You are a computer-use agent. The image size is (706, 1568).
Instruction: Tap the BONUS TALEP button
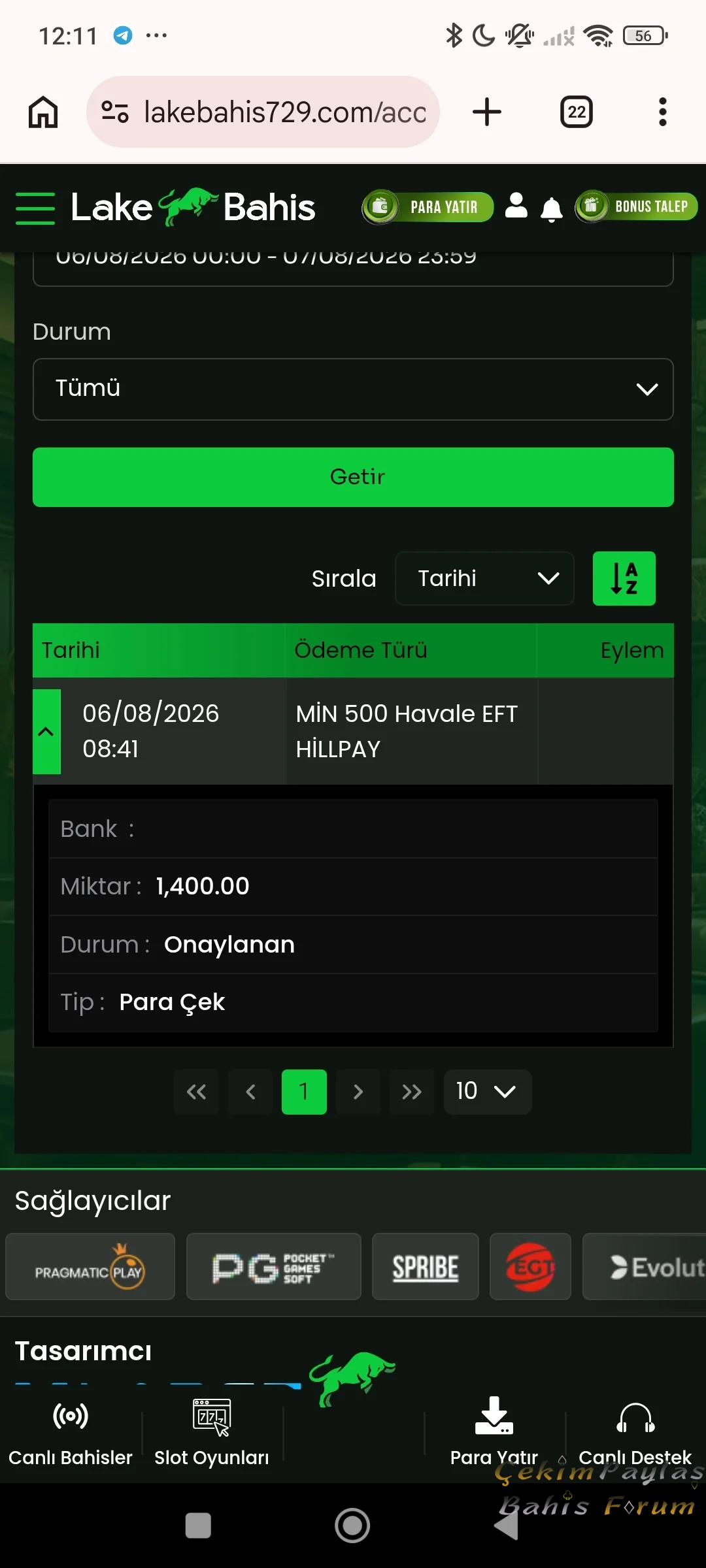tap(636, 206)
